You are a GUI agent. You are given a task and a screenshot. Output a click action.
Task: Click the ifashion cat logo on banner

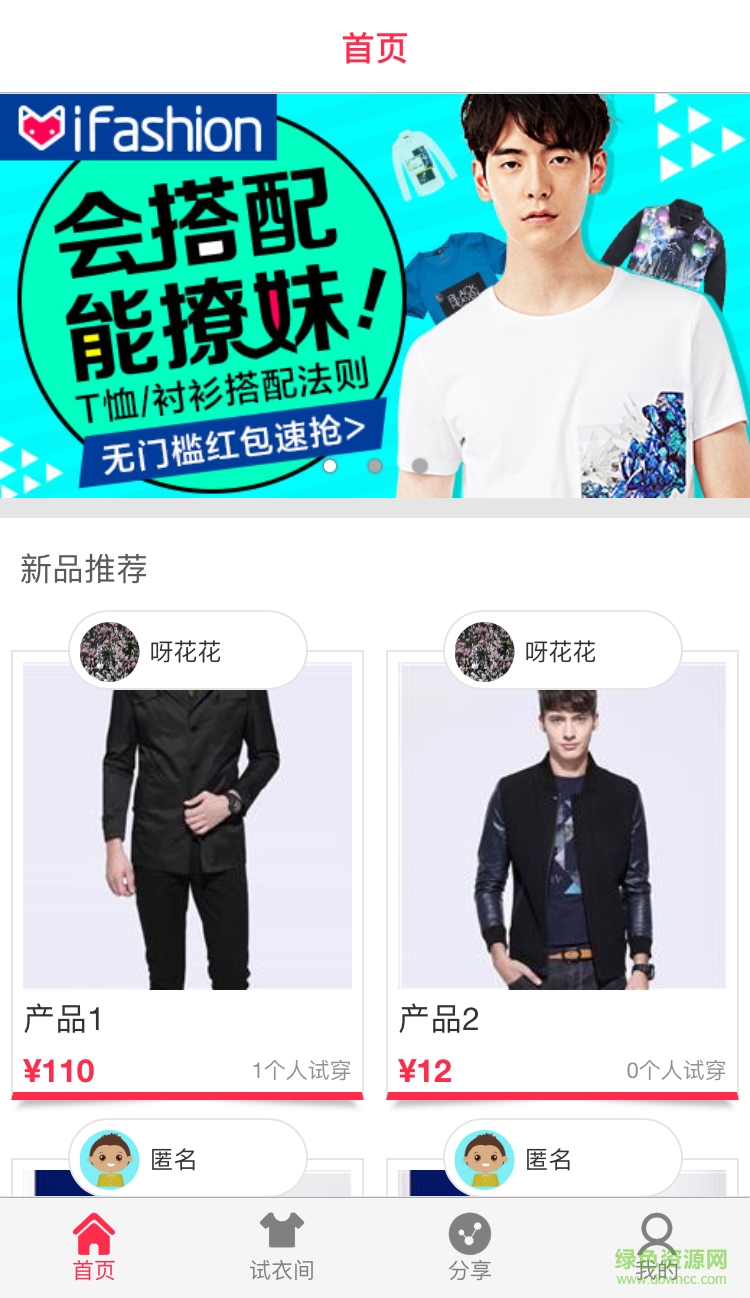[42, 128]
